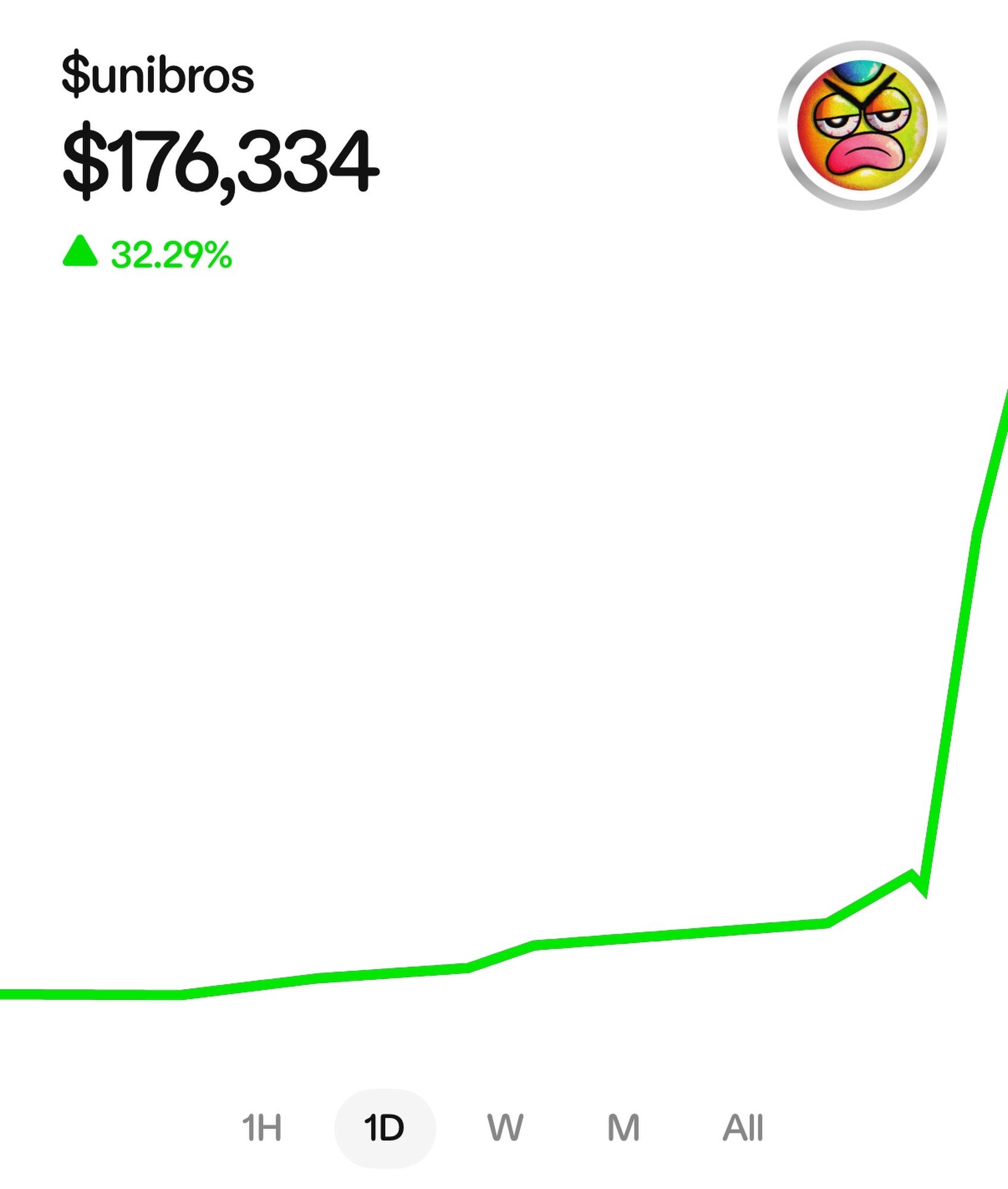Show the weekly W chart
The width and height of the screenshot is (1008, 1189).
[x=505, y=1128]
